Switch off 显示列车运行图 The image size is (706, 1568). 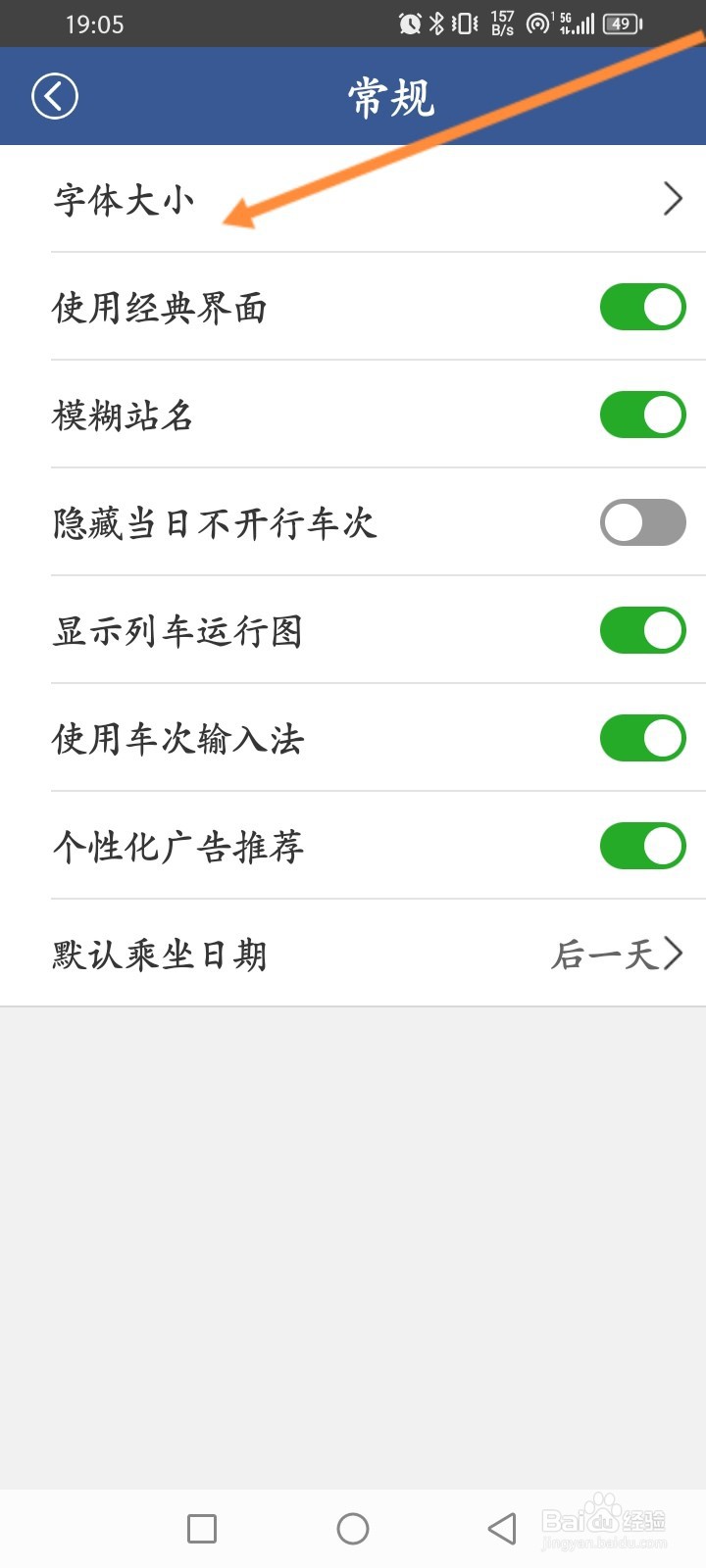(x=642, y=630)
